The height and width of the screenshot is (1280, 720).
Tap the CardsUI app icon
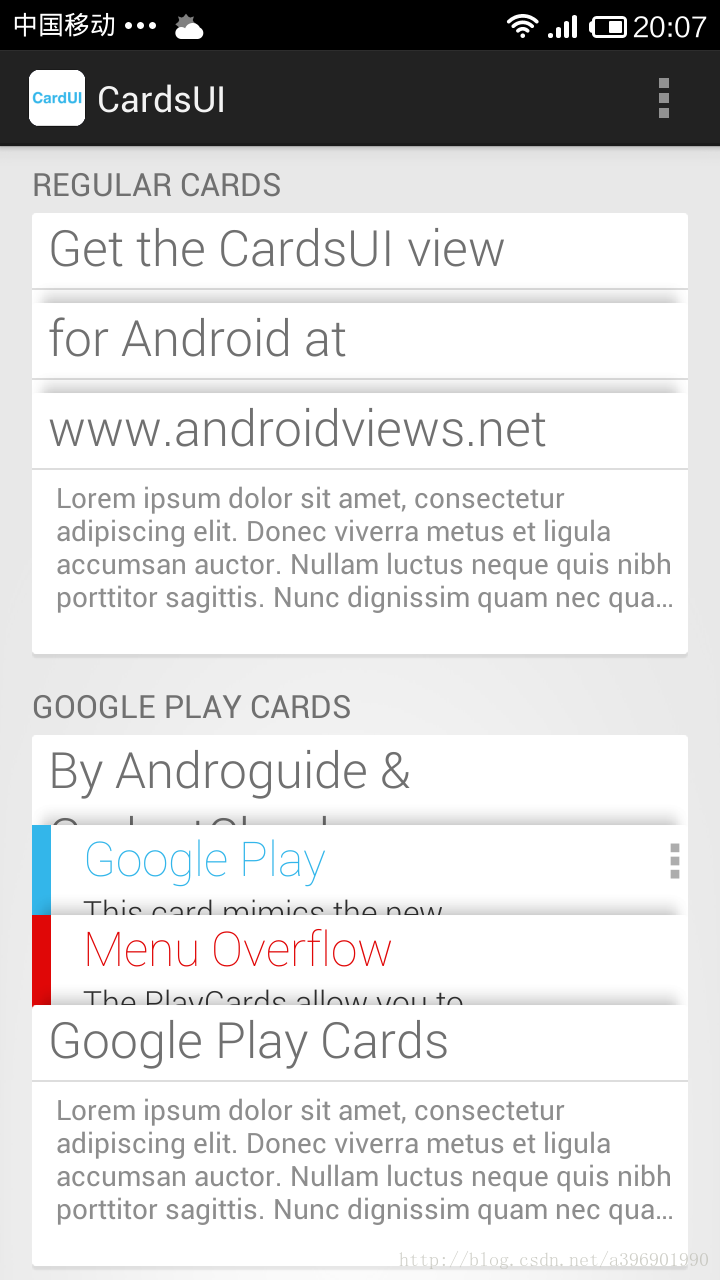pyautogui.click(x=57, y=98)
